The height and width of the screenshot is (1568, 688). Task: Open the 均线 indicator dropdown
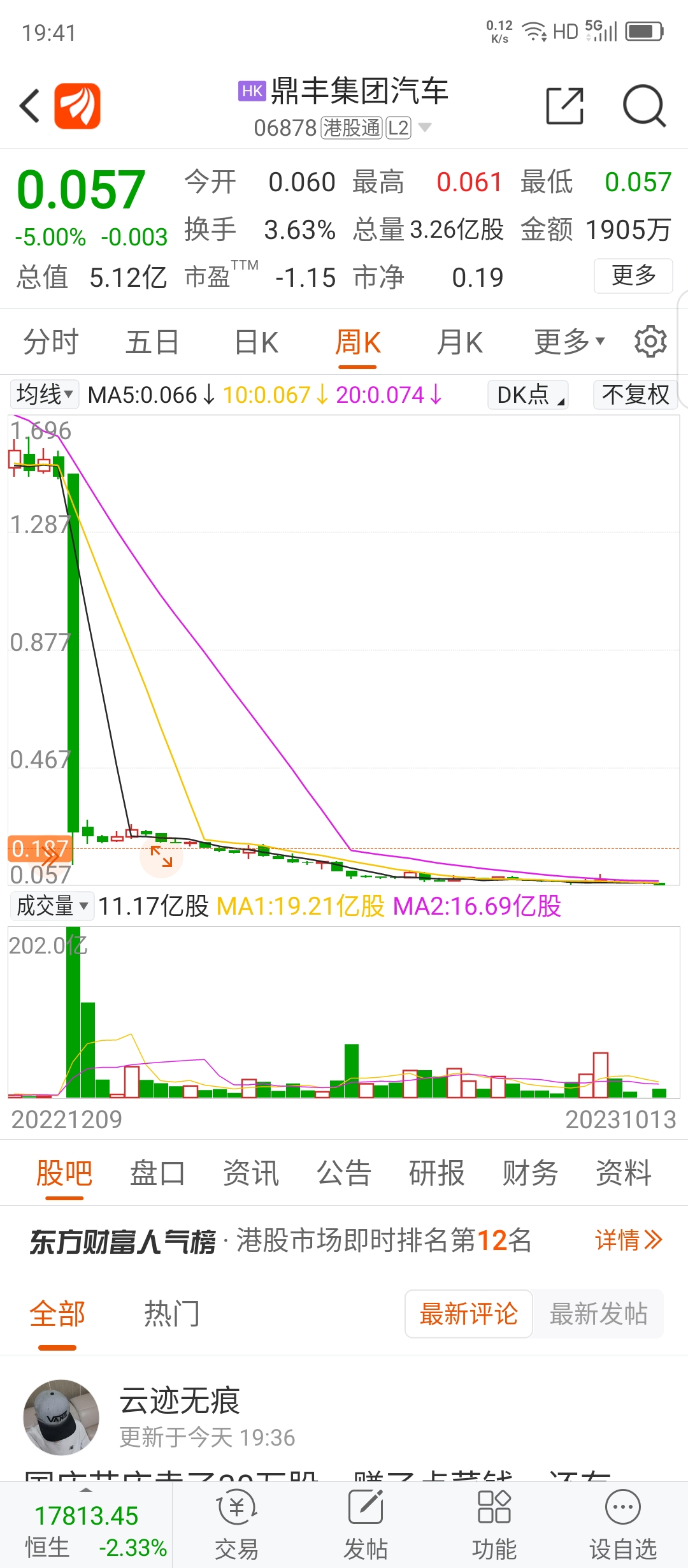point(45,395)
